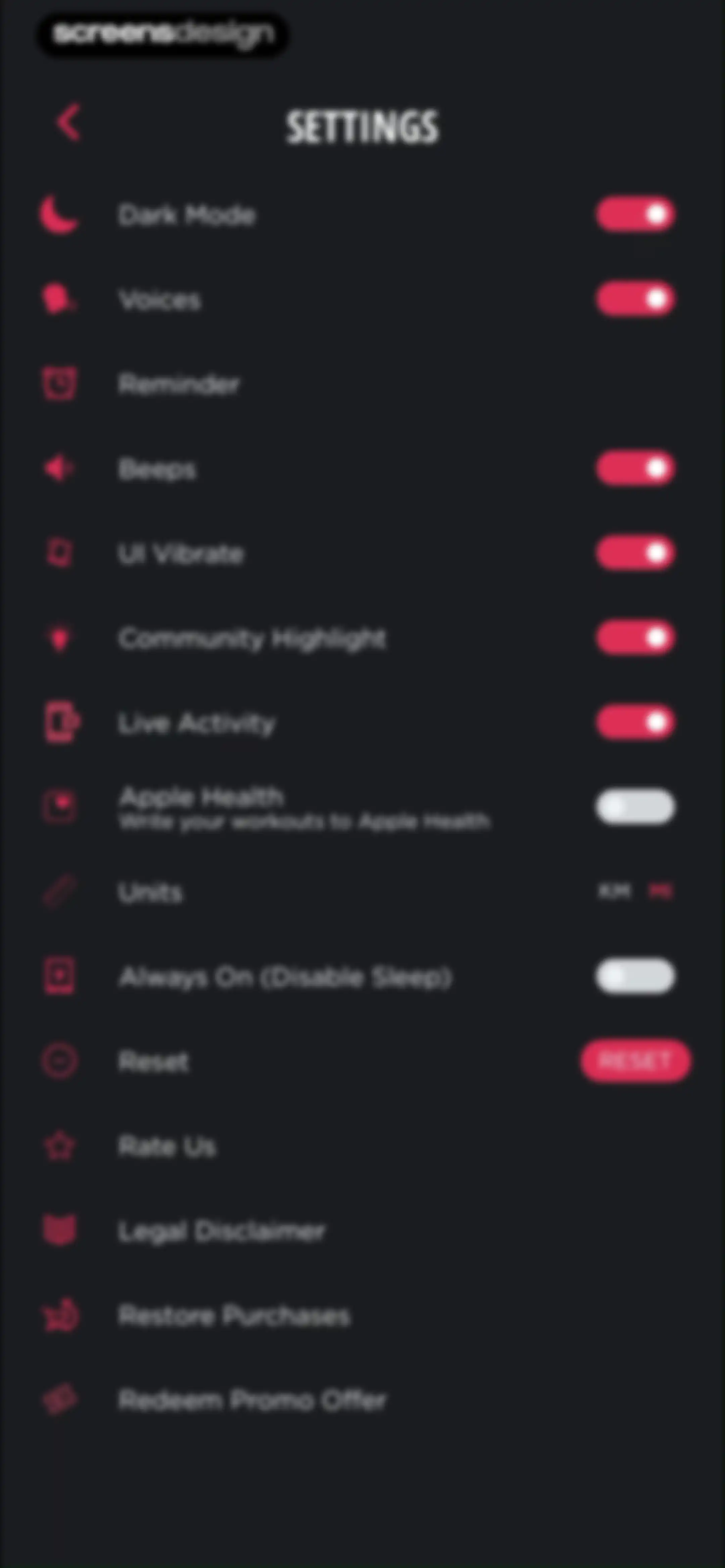Enable Apple Health workout writing

tap(635, 806)
